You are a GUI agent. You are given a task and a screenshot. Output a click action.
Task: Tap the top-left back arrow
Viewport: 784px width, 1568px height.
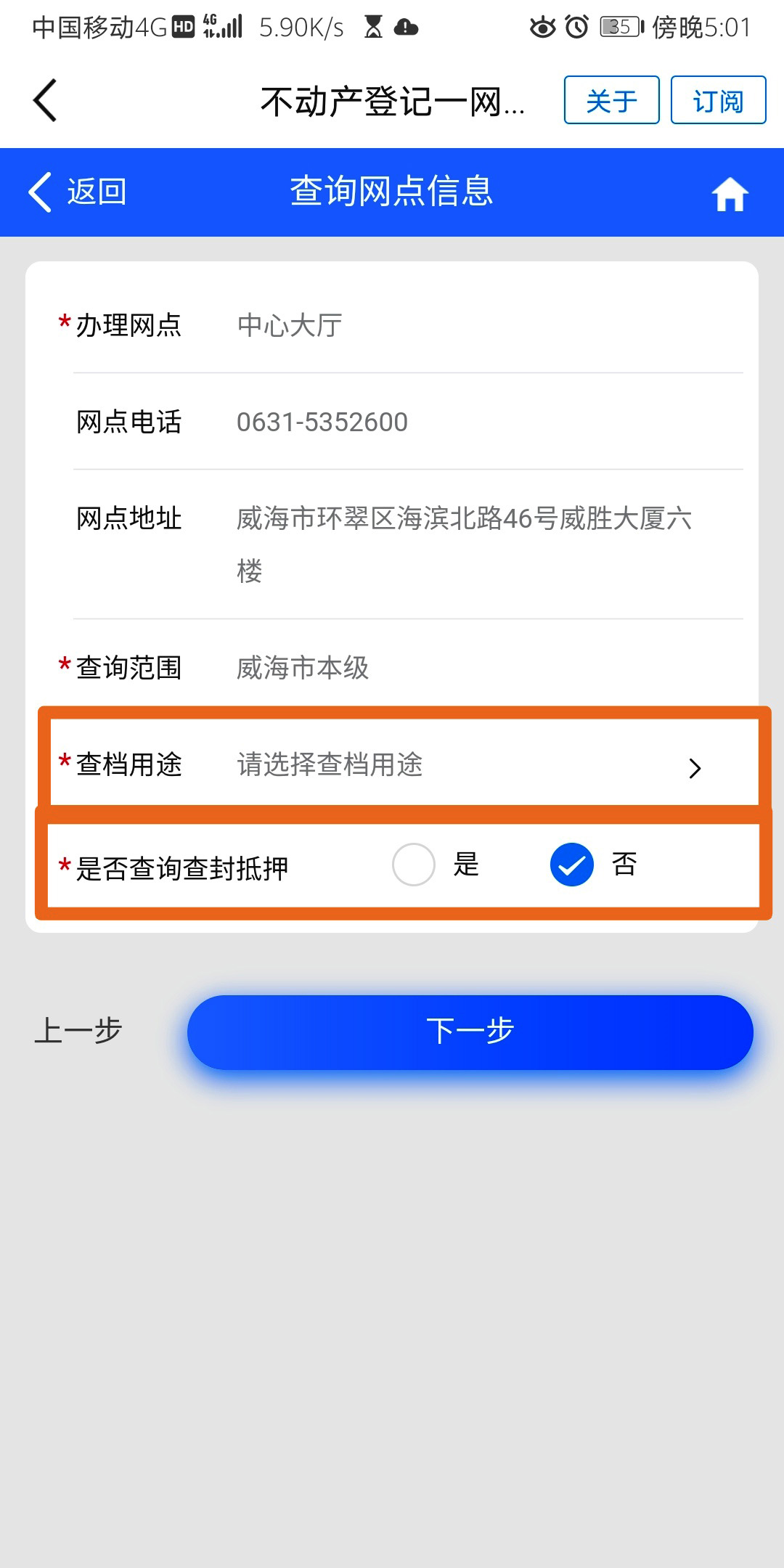coord(45,100)
